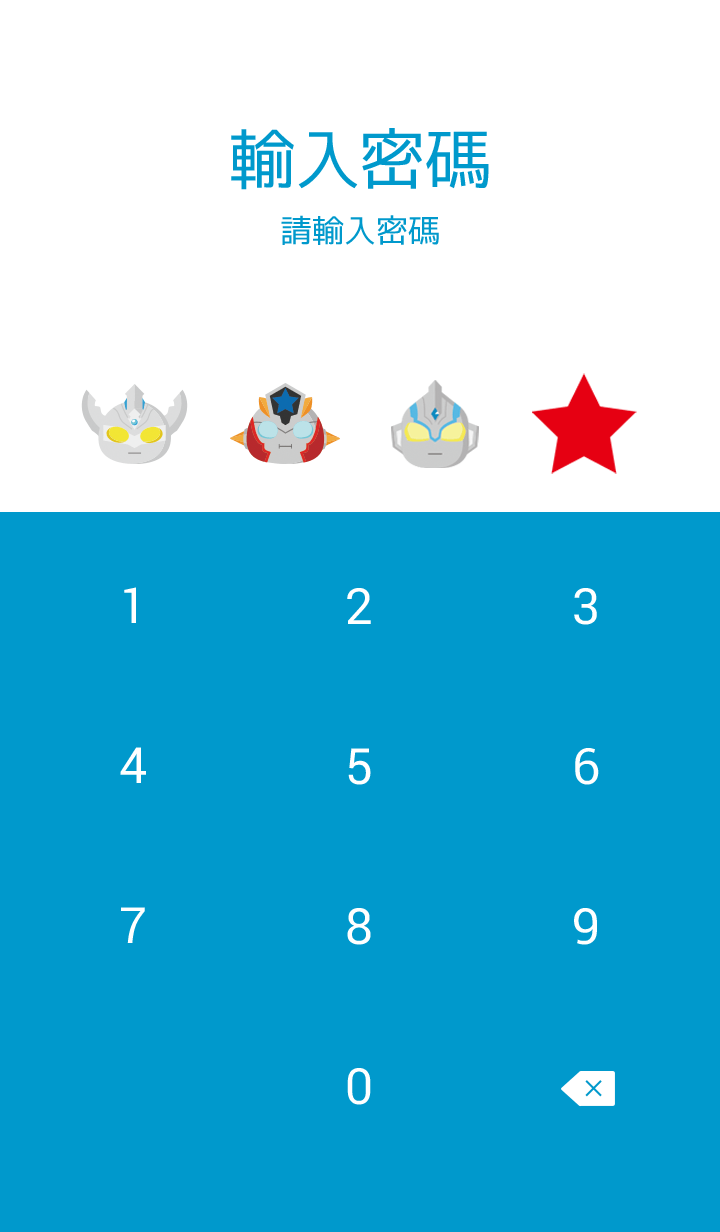This screenshot has height=1232, width=720.
Task: Select the number 6 key
Action: pos(586,767)
